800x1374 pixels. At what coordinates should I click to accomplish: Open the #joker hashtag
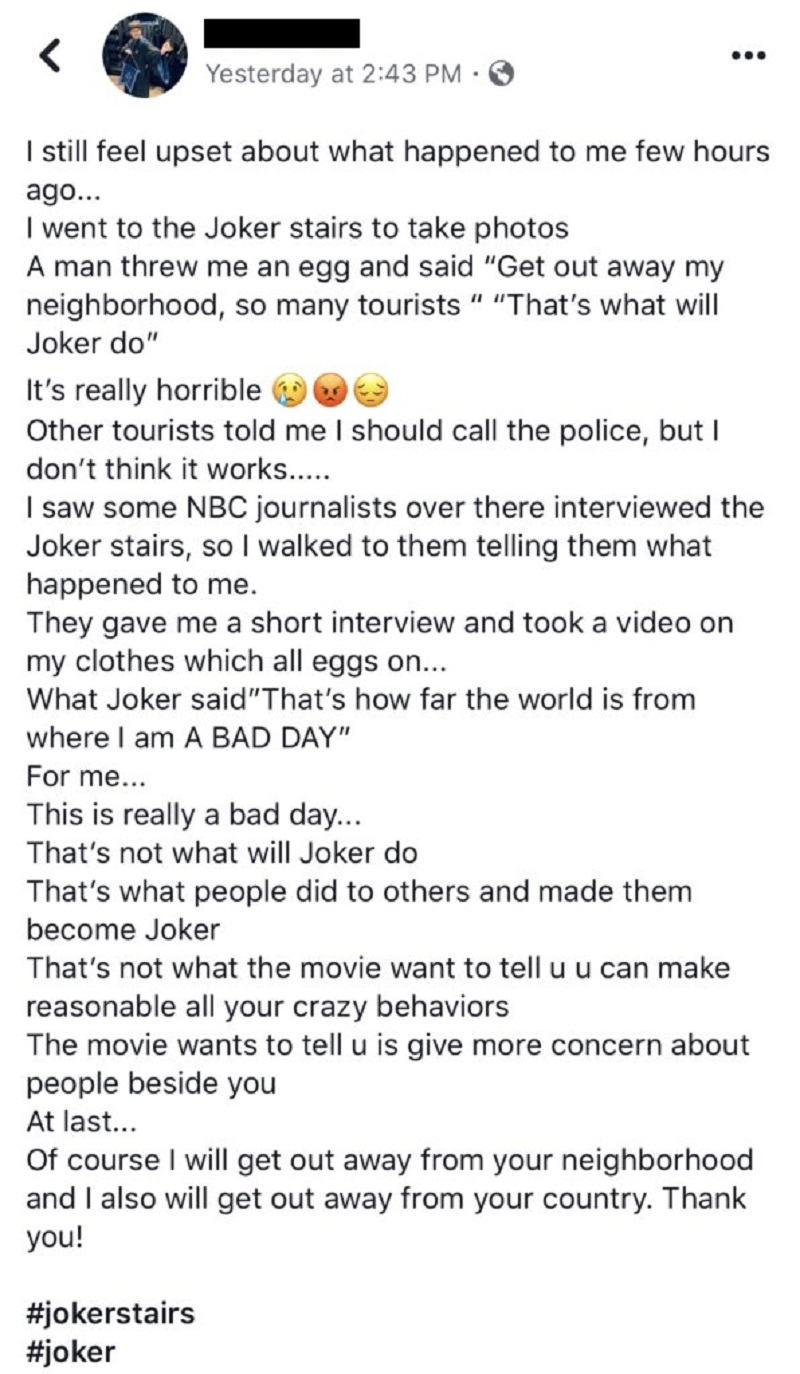click(71, 1352)
